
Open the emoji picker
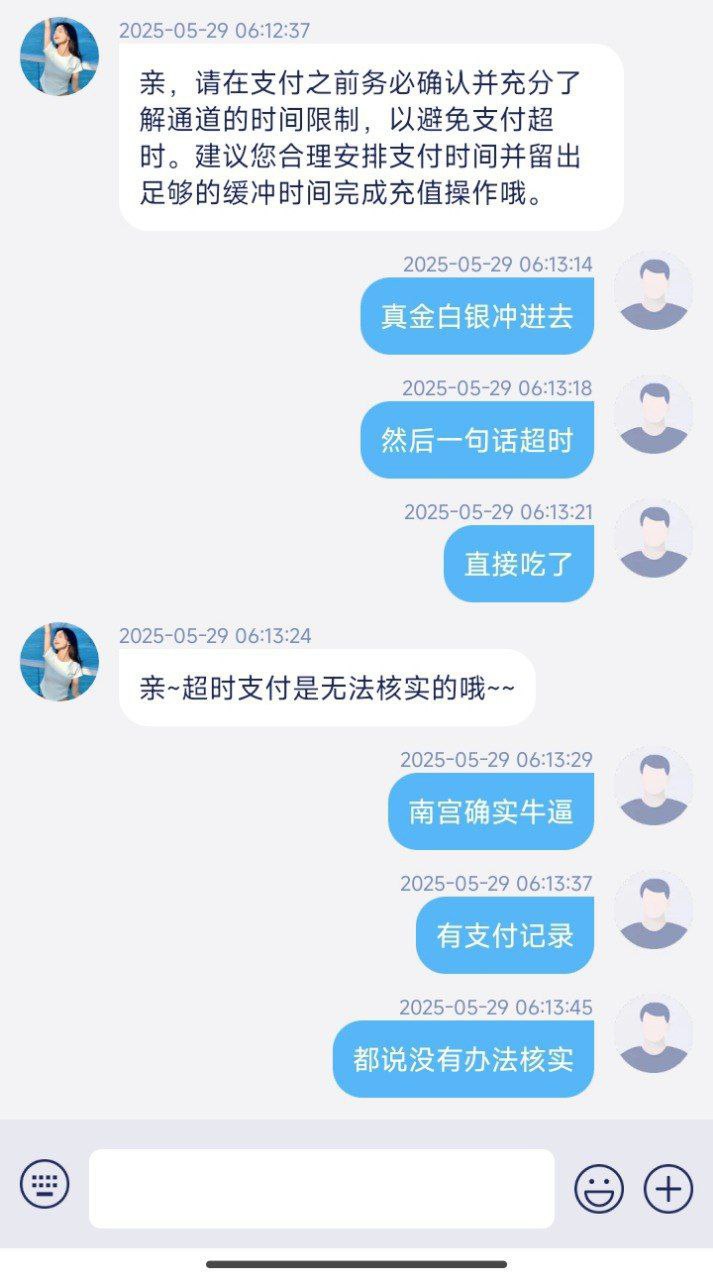[x=598, y=1188]
